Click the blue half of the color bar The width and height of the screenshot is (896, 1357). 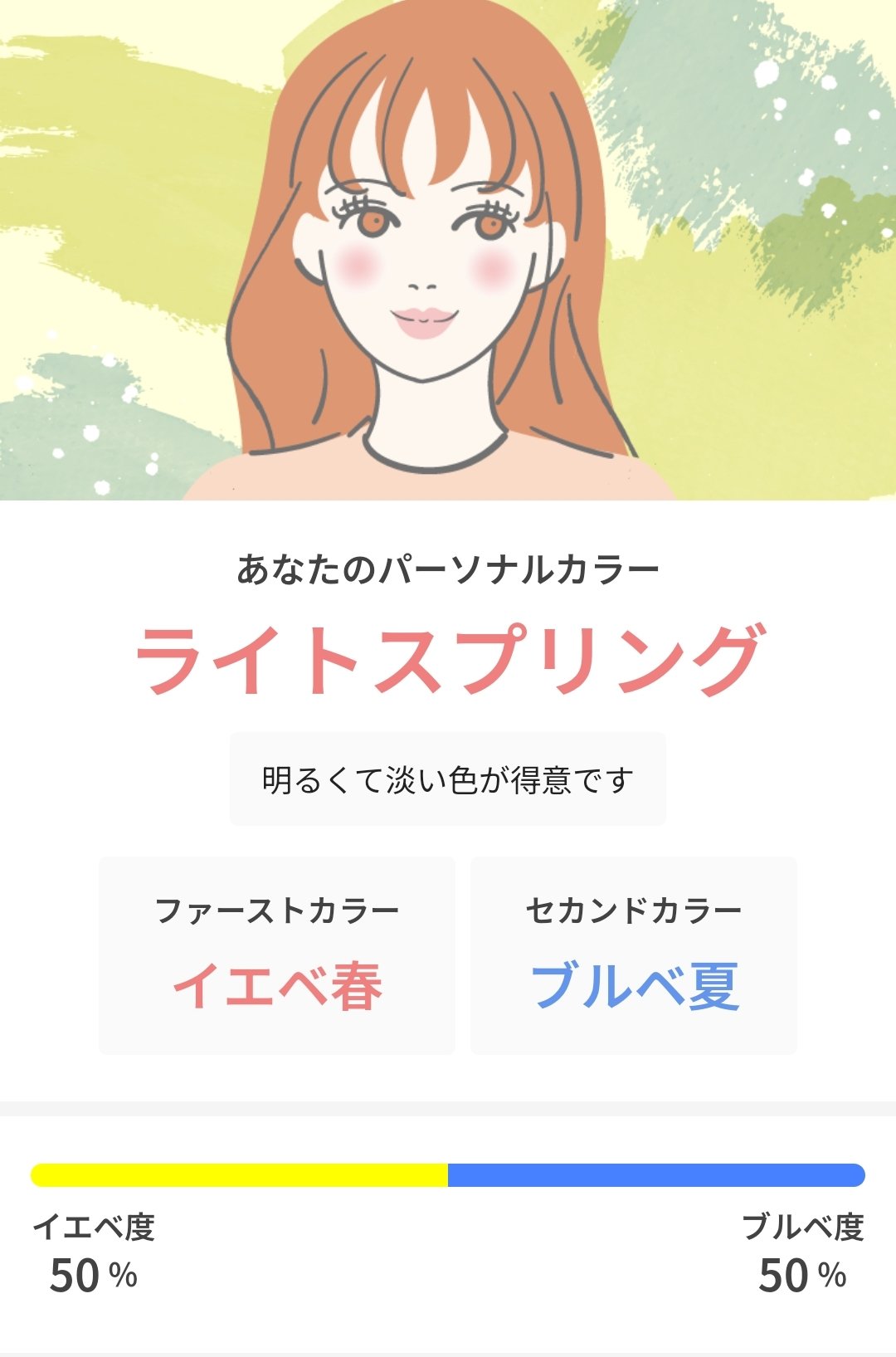click(x=655, y=1173)
